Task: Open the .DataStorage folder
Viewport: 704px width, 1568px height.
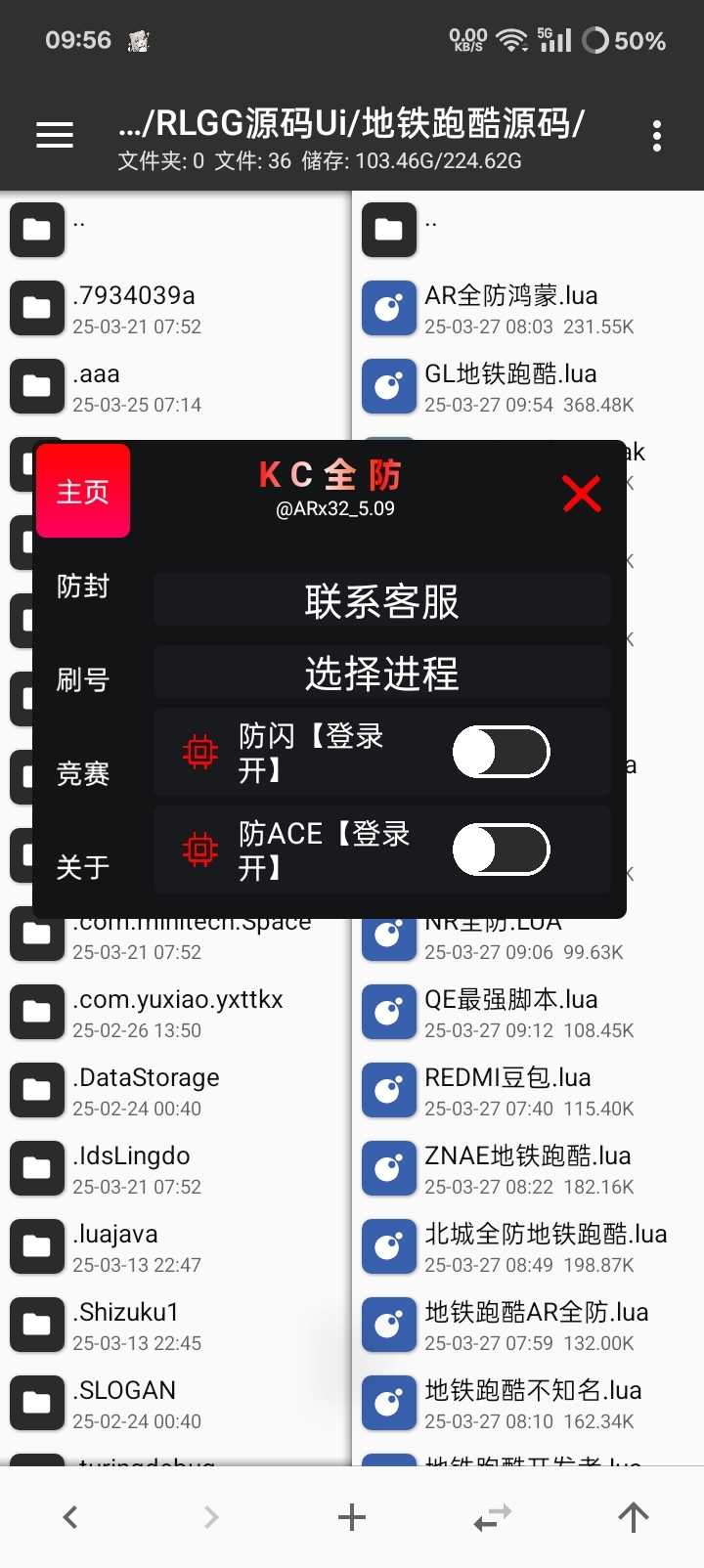Action: (147, 1091)
